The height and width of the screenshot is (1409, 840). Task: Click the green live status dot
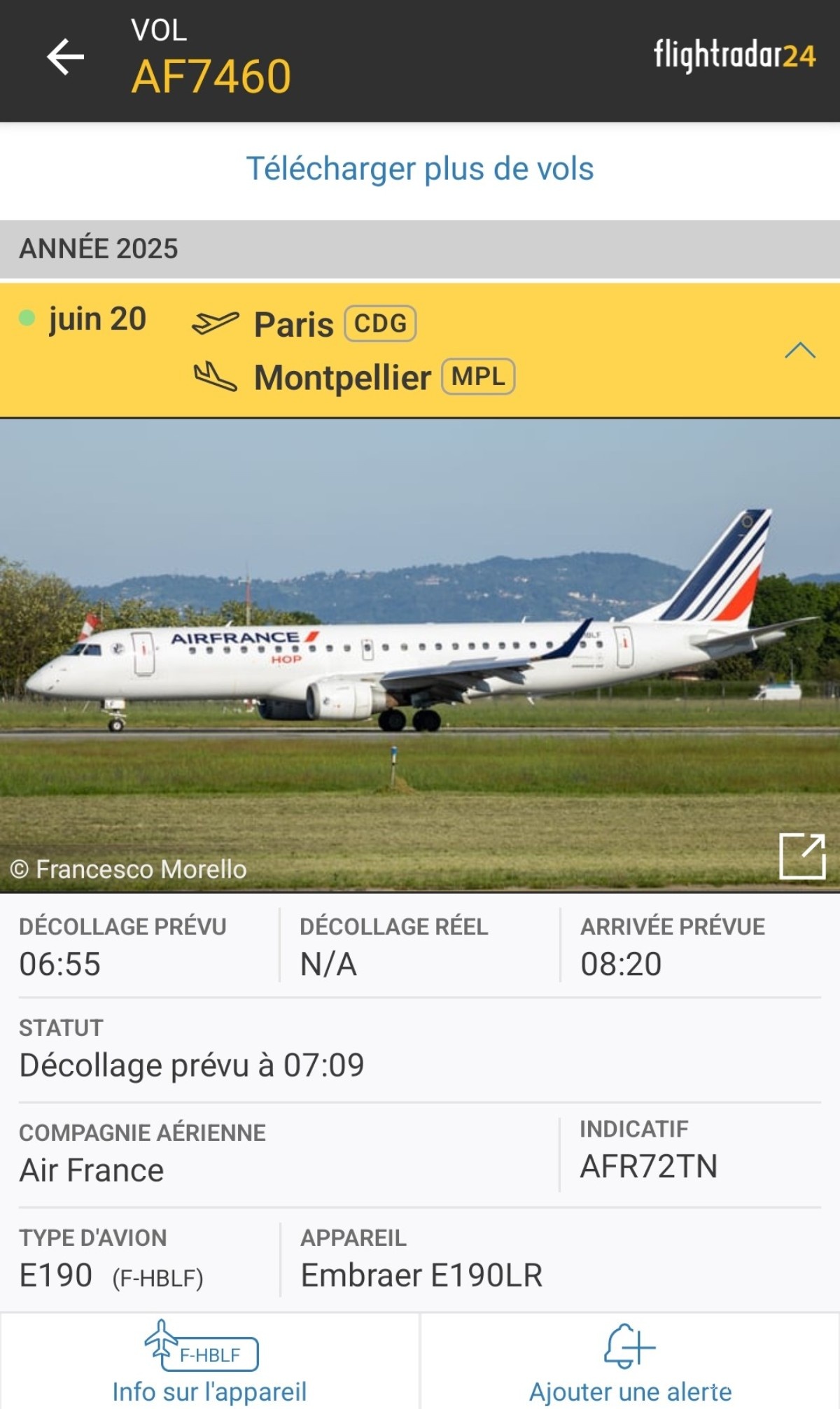pyautogui.click(x=27, y=316)
